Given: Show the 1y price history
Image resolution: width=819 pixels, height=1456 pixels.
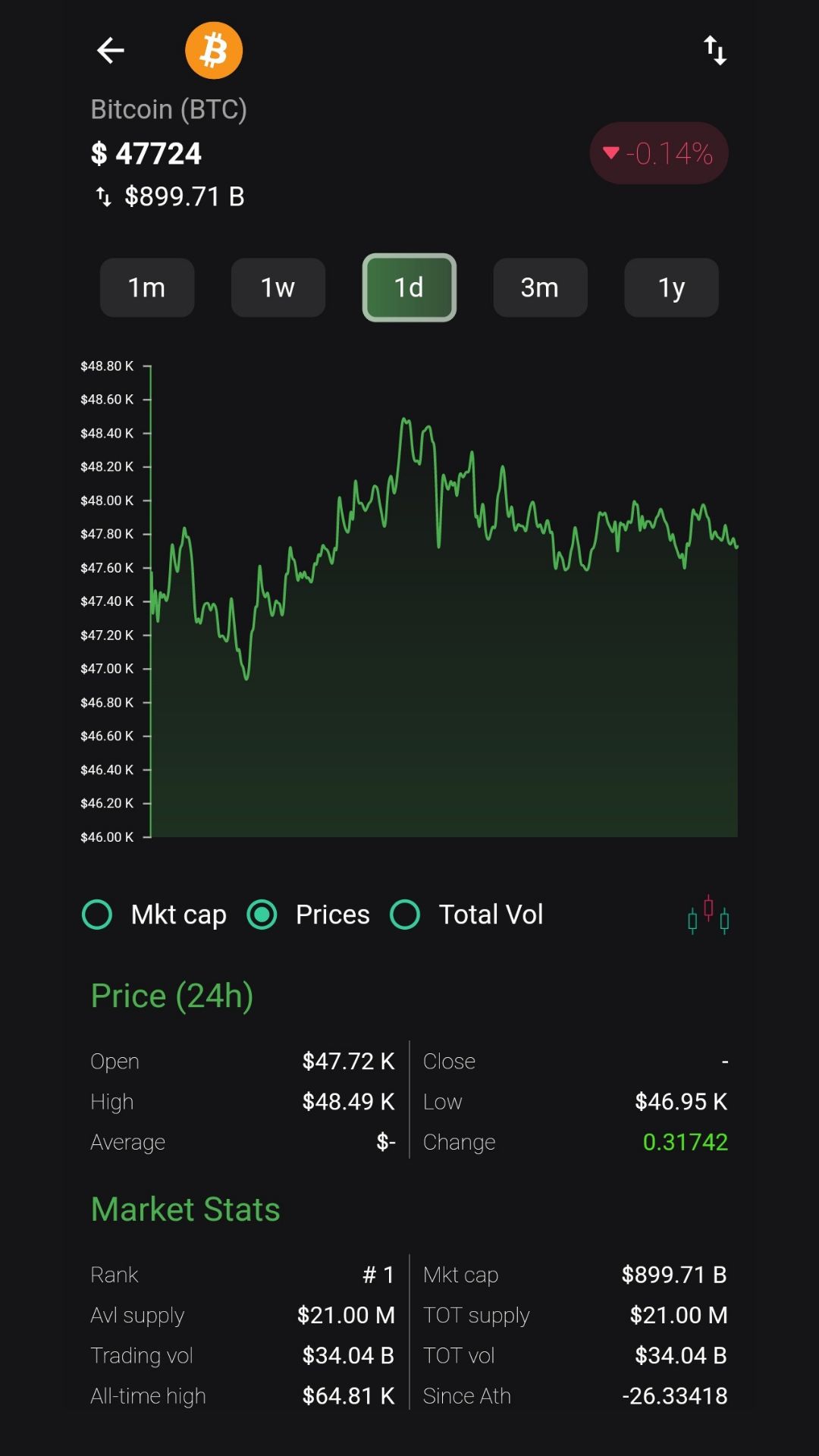Looking at the screenshot, I should click(x=671, y=287).
